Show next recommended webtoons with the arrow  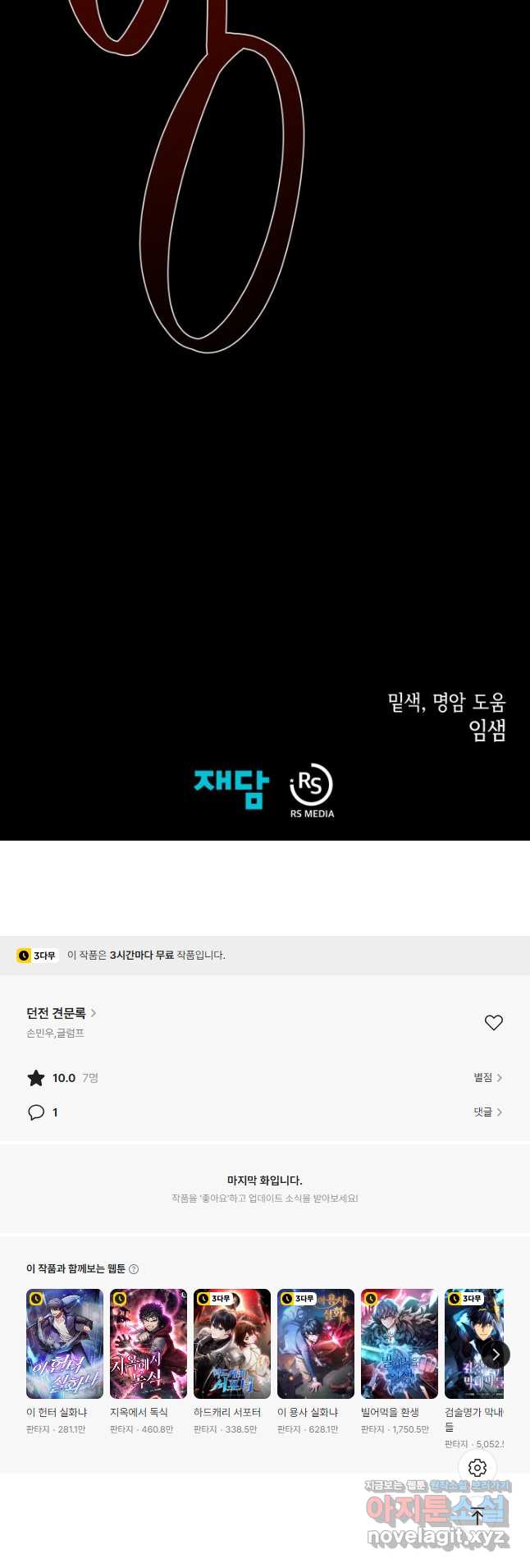[496, 1355]
